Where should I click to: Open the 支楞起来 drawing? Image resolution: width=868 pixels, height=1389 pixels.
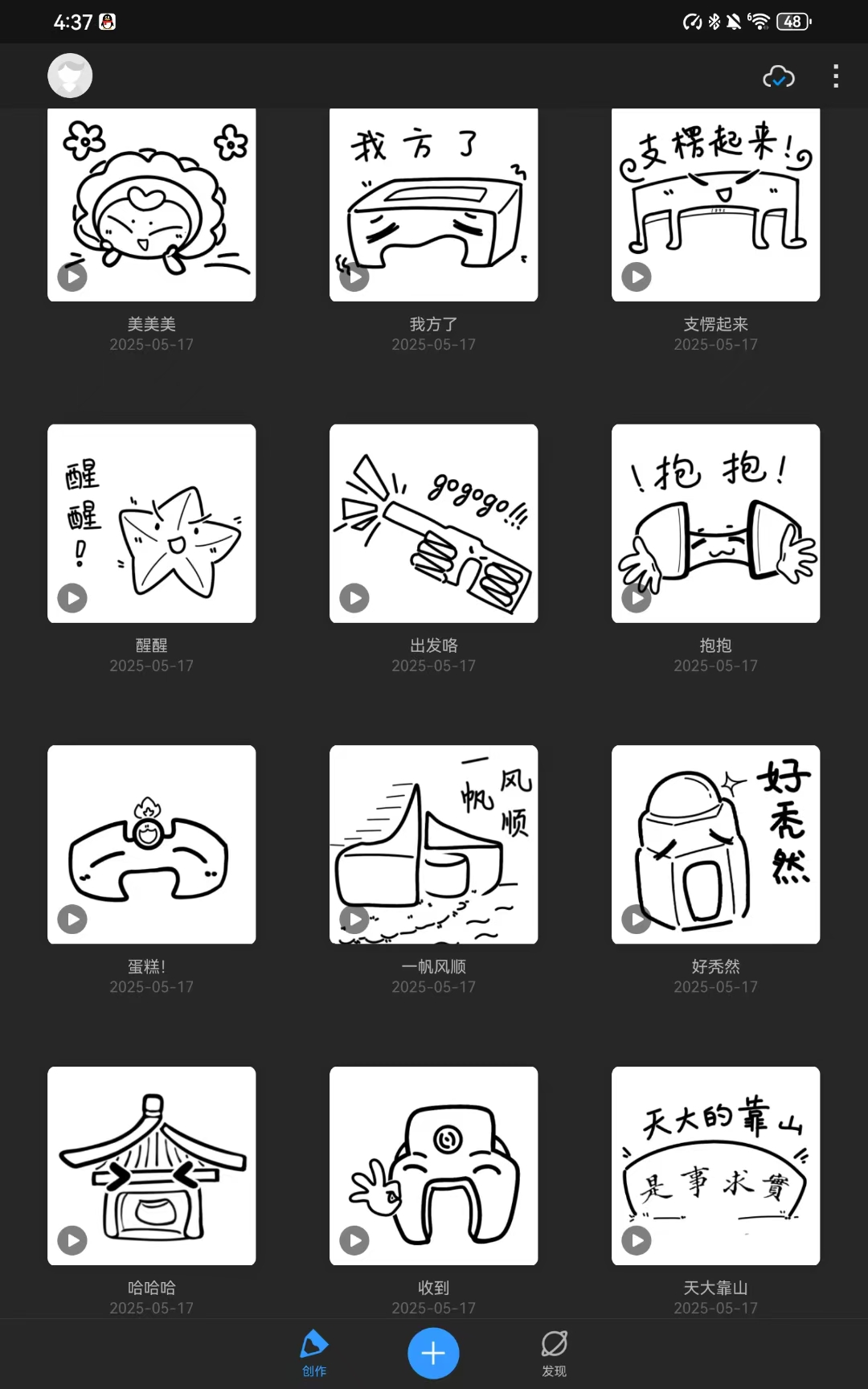716,205
